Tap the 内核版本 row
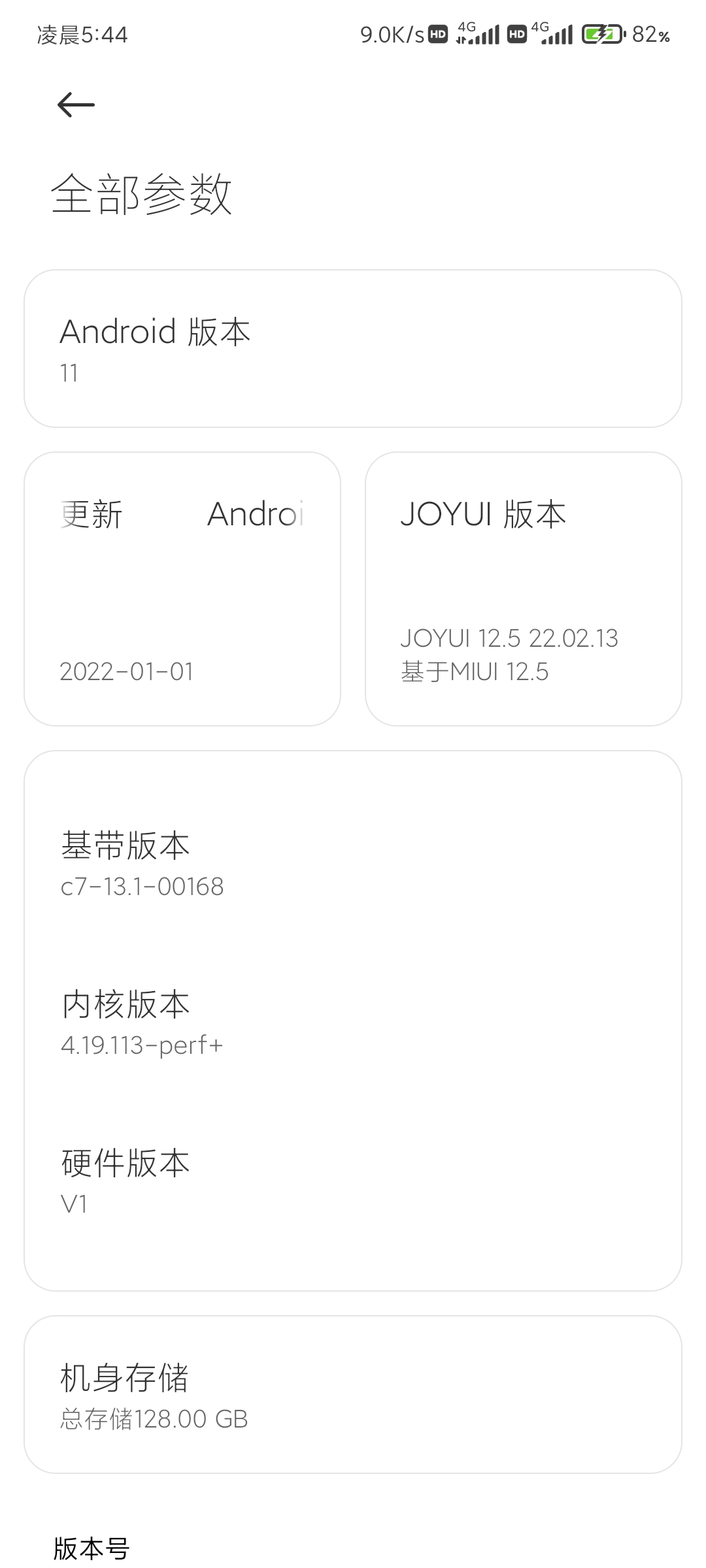This screenshot has height=1568, width=706. click(x=353, y=1022)
